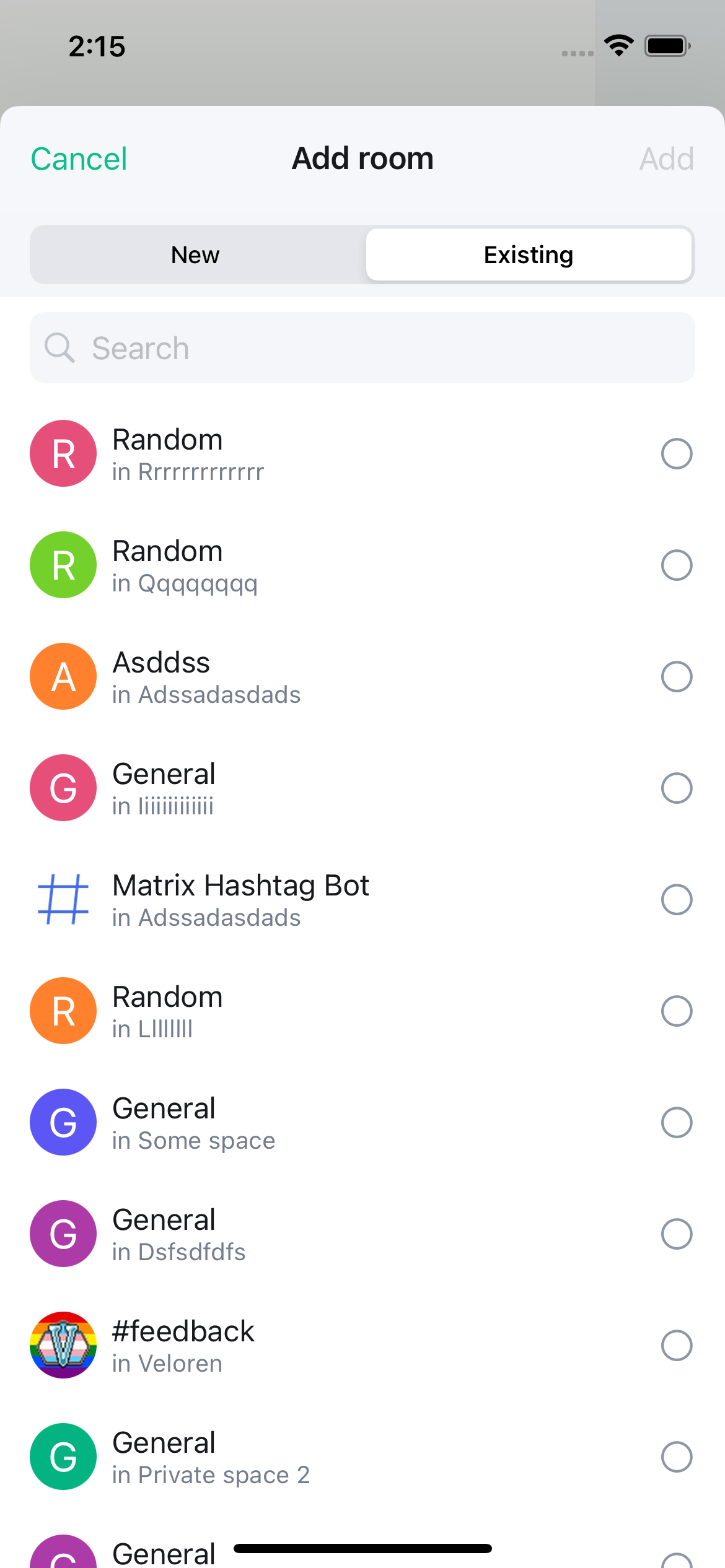
Task: Switch to the New tab
Action: click(x=196, y=255)
